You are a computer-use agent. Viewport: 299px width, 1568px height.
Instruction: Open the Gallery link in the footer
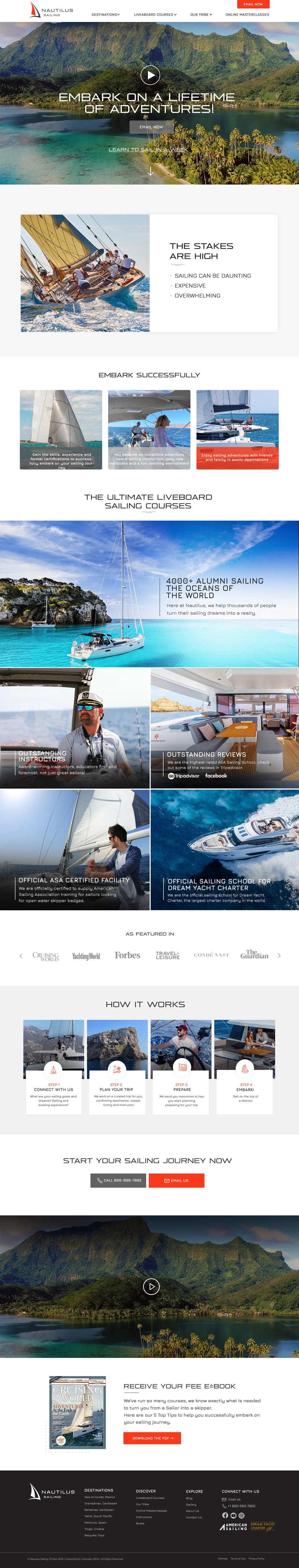pos(191,1504)
